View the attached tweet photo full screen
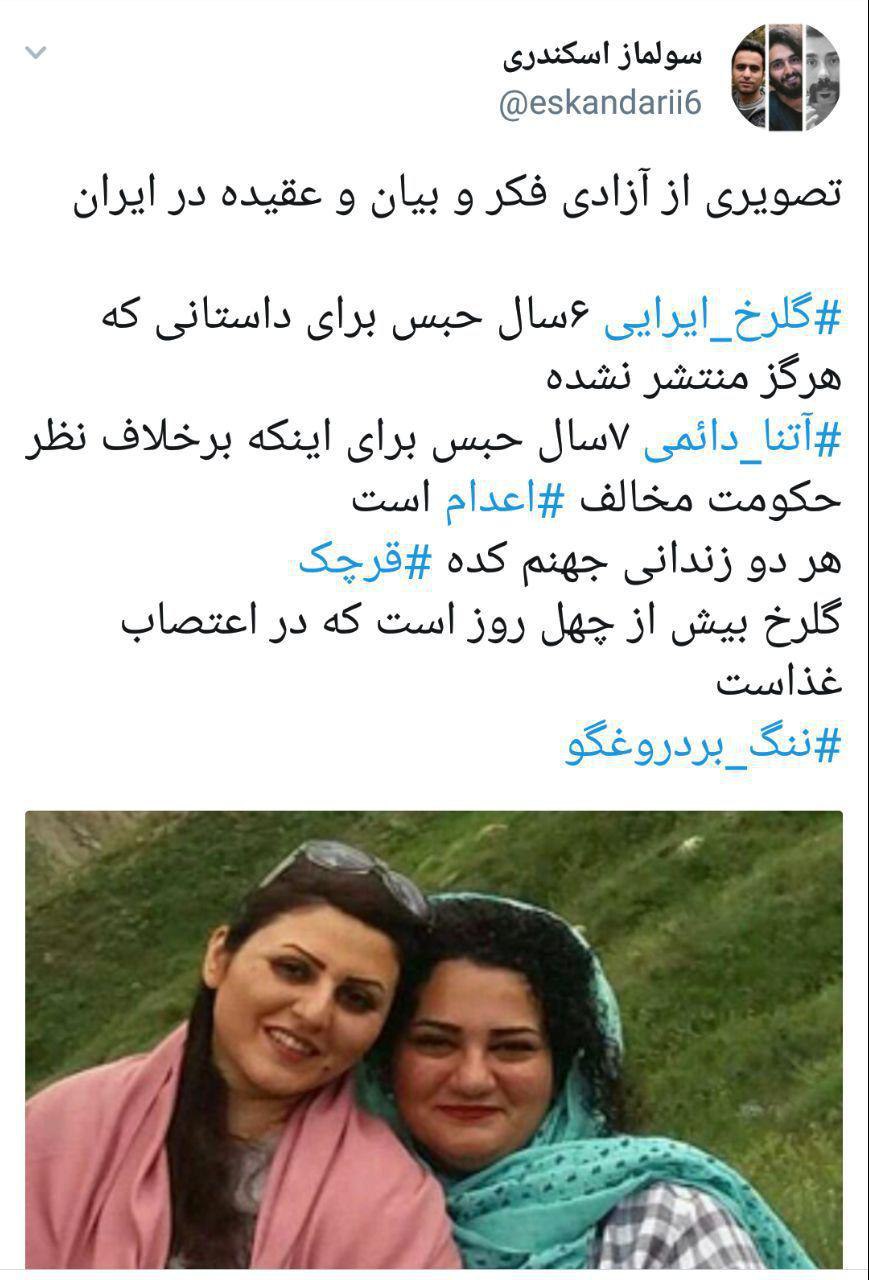Image resolution: width=869 pixels, height=1280 pixels. pos(434,1040)
